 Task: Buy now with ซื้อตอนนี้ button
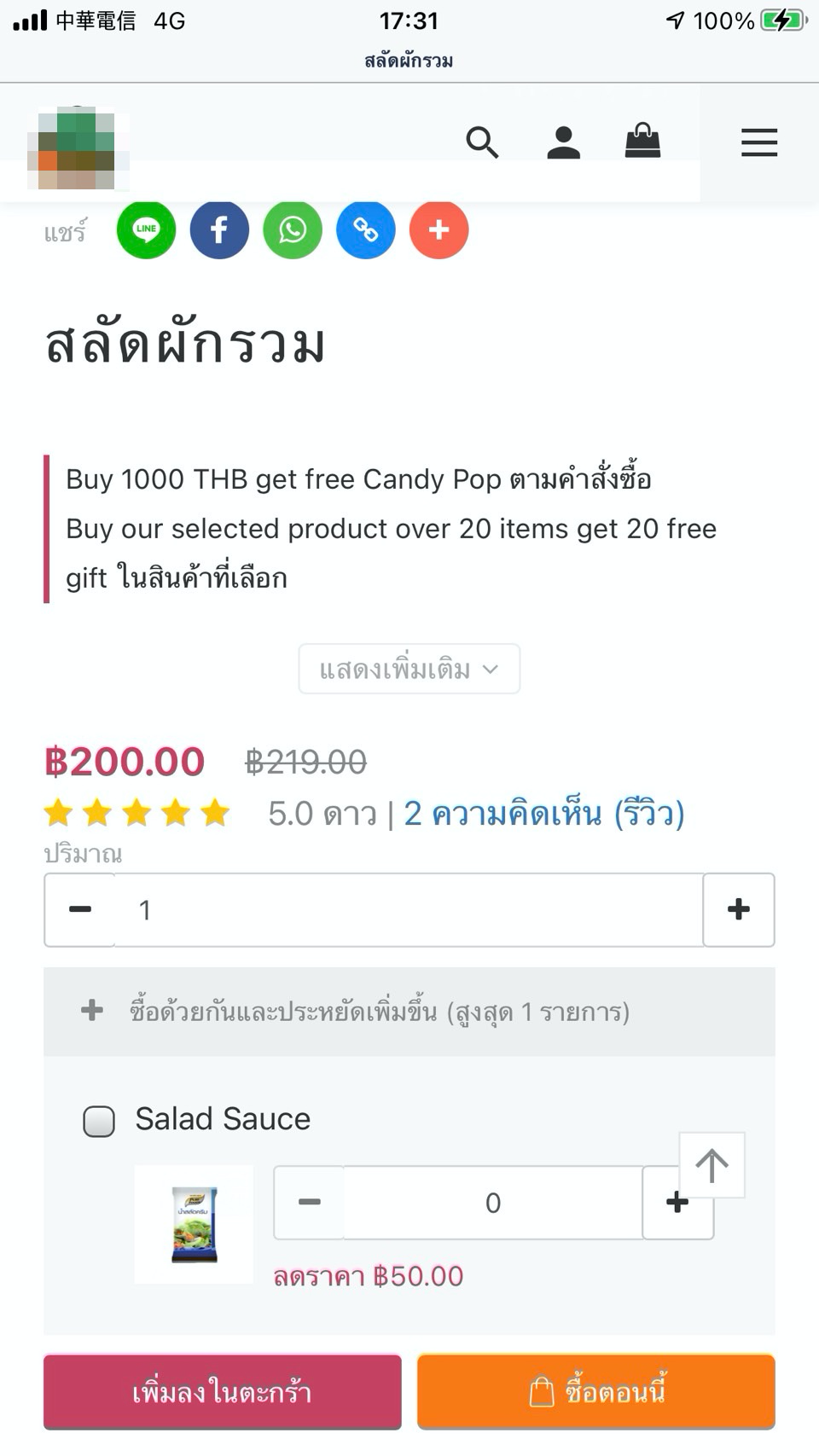point(596,1391)
